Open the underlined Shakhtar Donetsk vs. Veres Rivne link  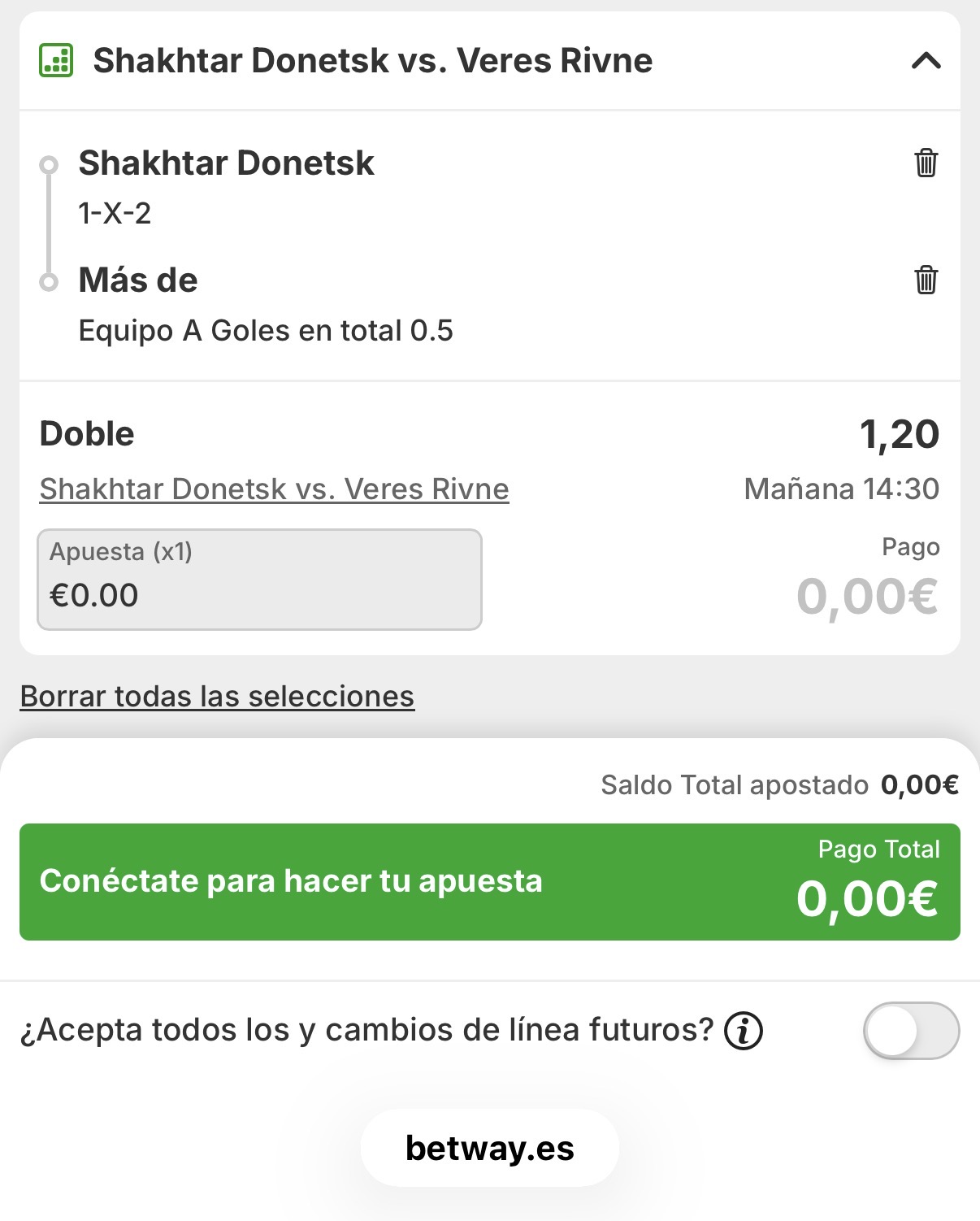pos(274,489)
